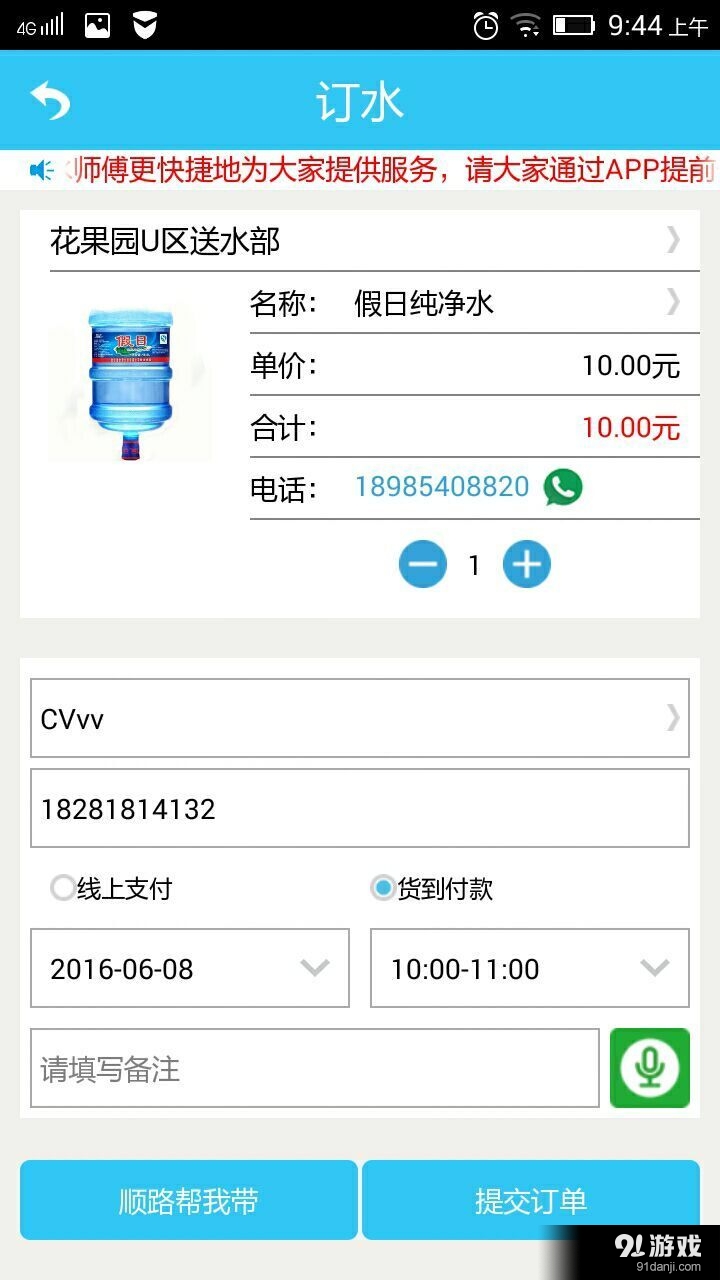Click the 顺路帮我带 button

click(188, 1200)
